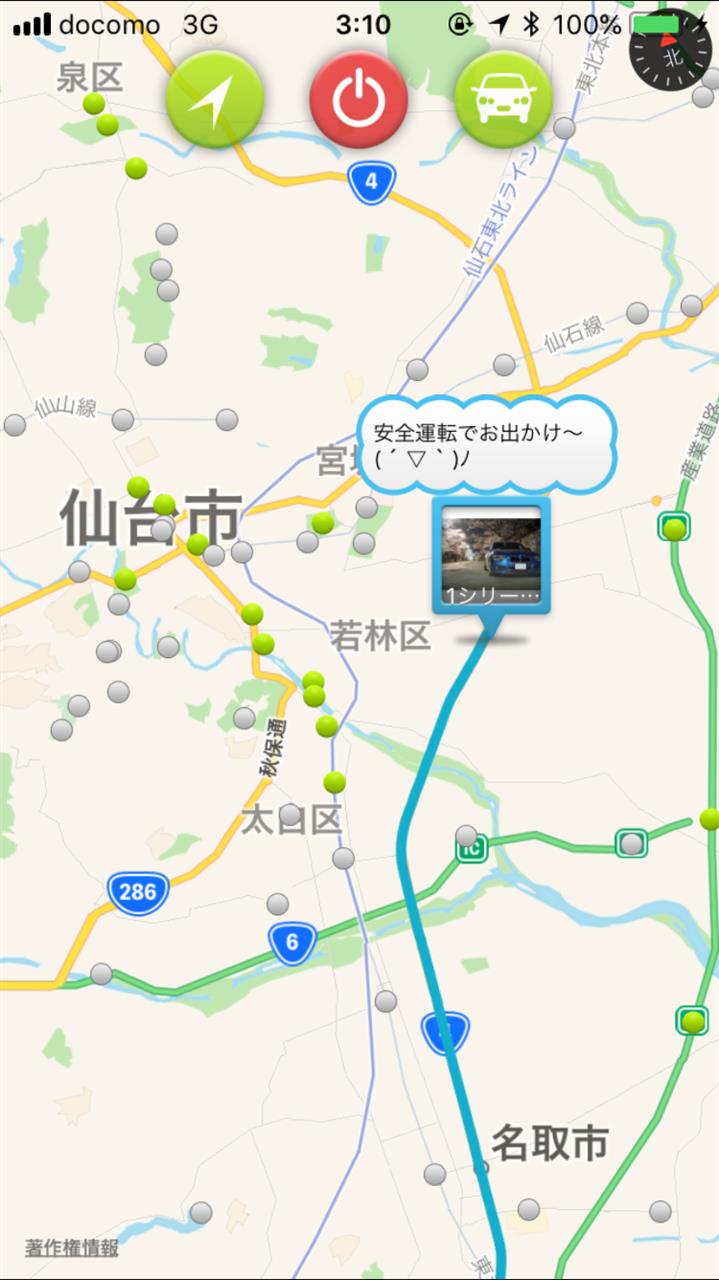
Task: Open the car photo marker callout
Action: pyautogui.click(x=491, y=556)
